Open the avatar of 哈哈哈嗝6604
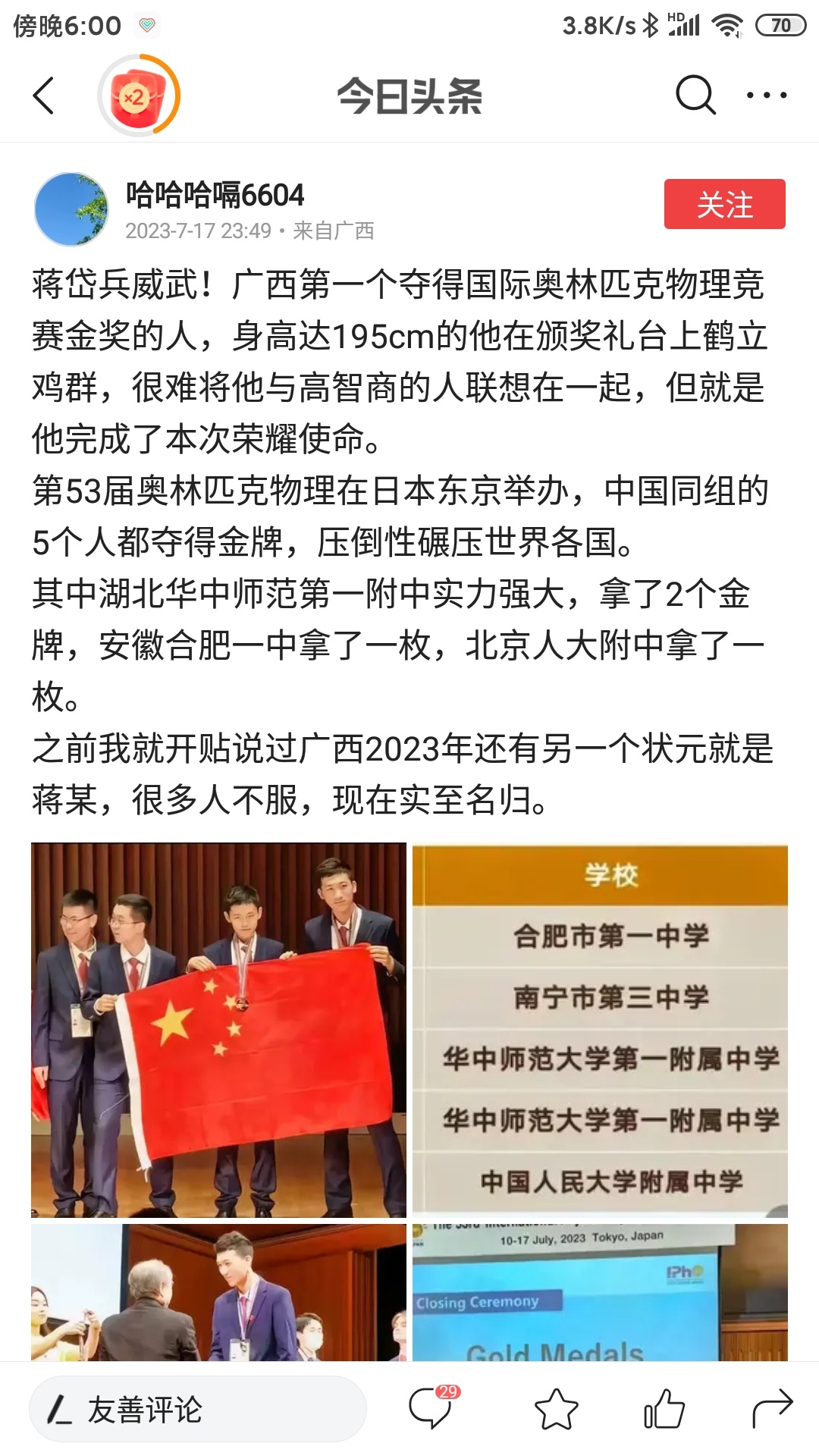This screenshot has width=819, height=1456. (x=71, y=209)
